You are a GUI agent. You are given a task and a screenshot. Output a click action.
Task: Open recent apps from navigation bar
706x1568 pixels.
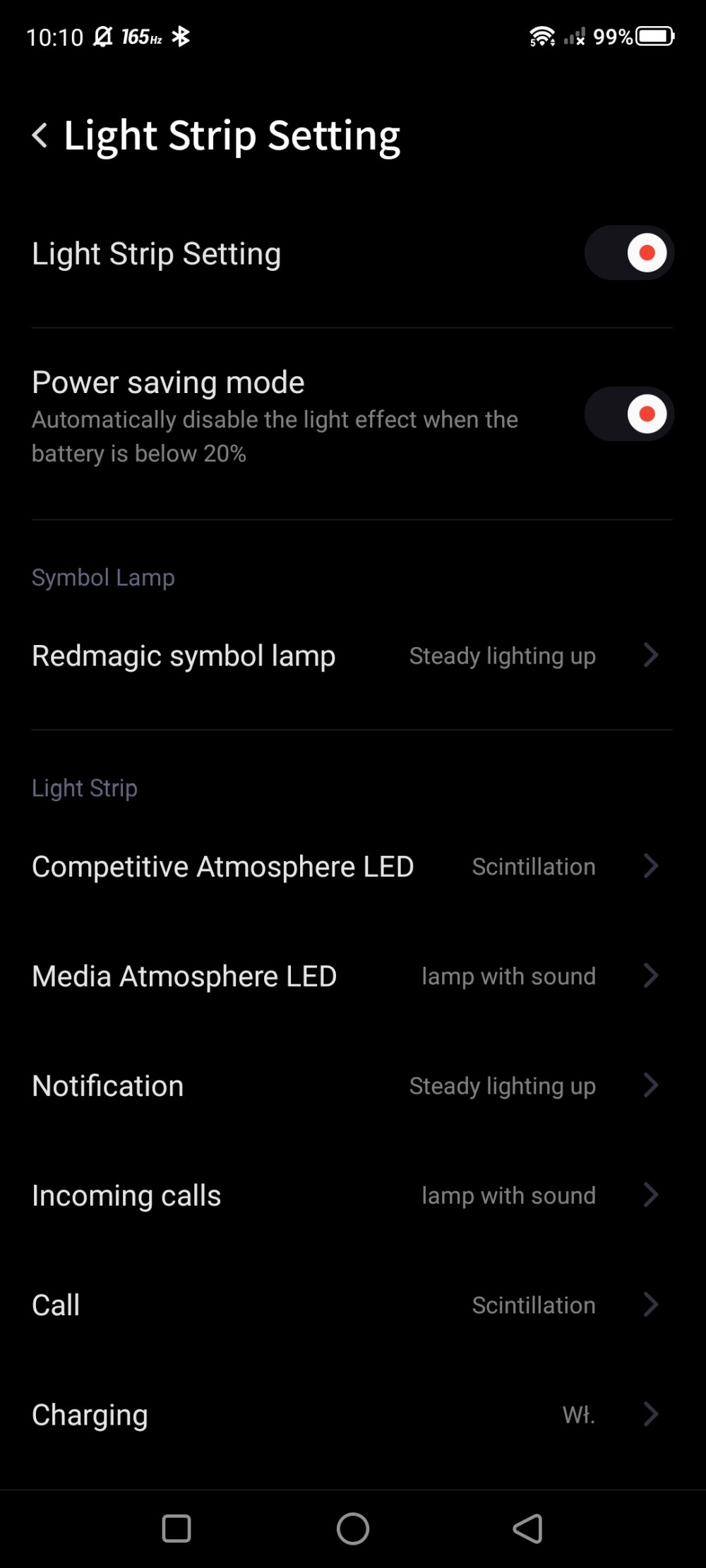[x=176, y=1529]
